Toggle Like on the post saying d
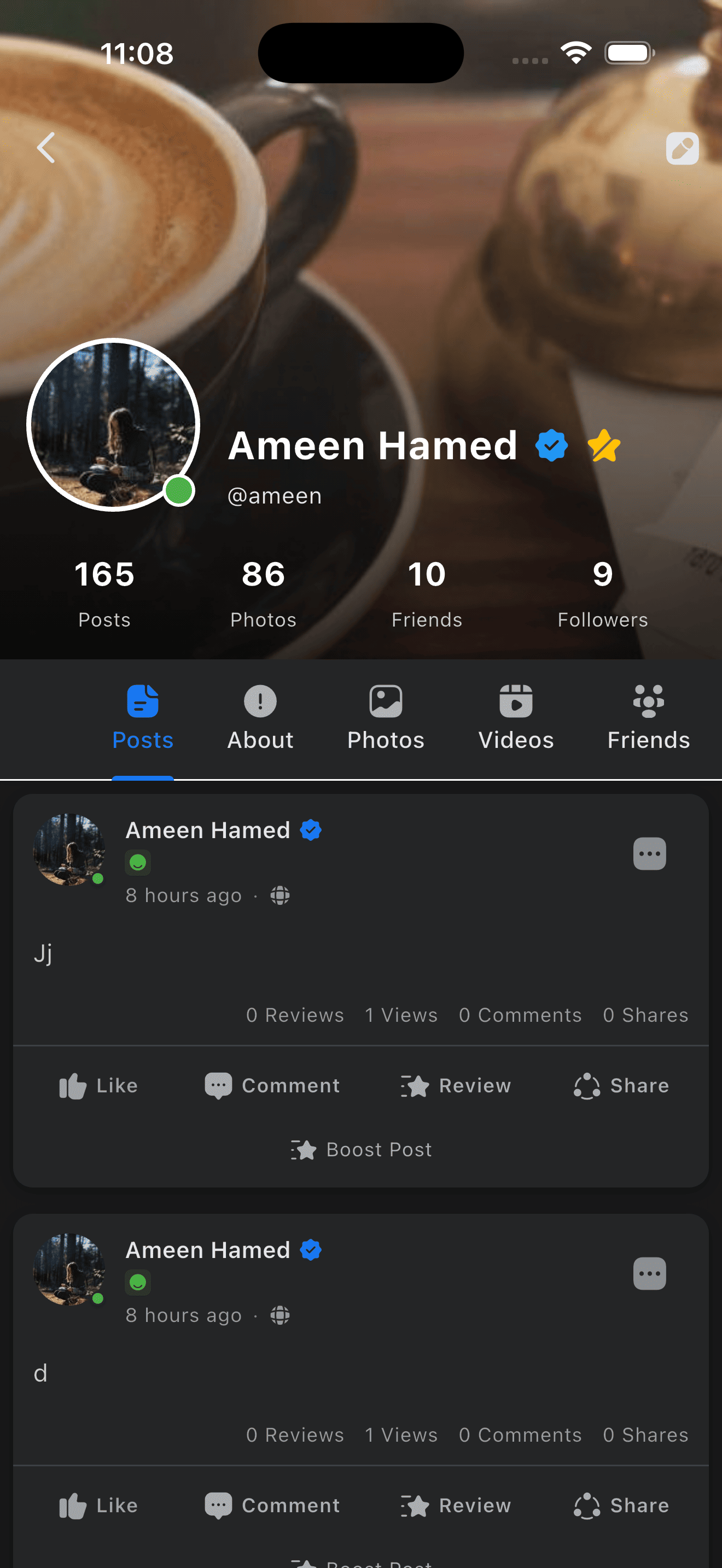Image resolution: width=722 pixels, height=1568 pixels. point(98,1505)
